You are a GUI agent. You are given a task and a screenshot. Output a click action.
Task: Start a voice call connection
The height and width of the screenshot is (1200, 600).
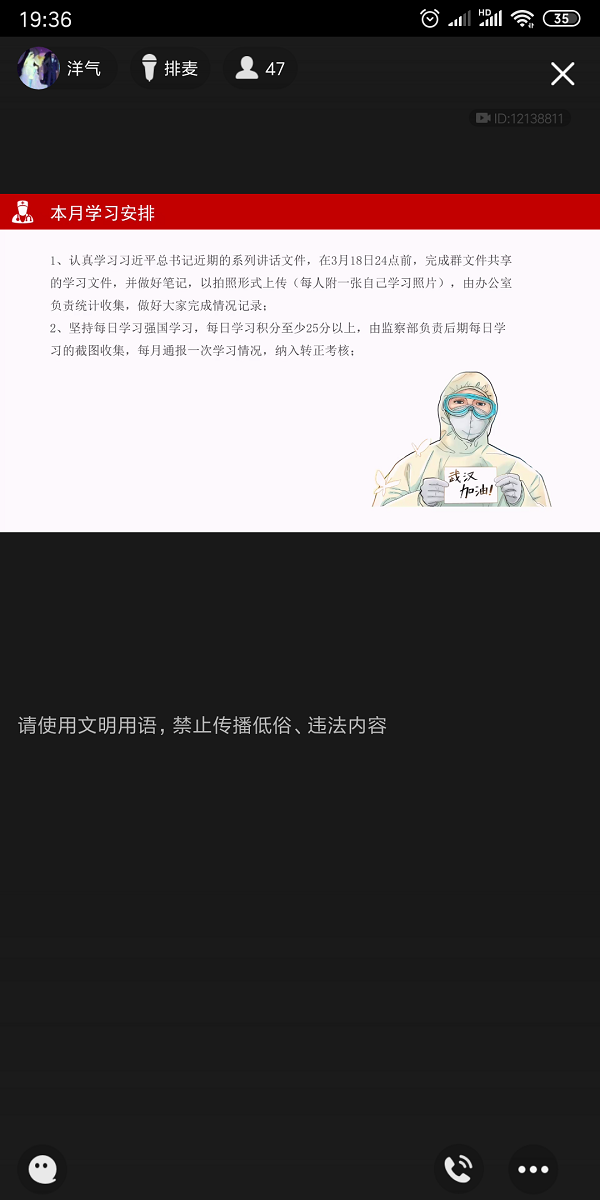click(x=458, y=1169)
